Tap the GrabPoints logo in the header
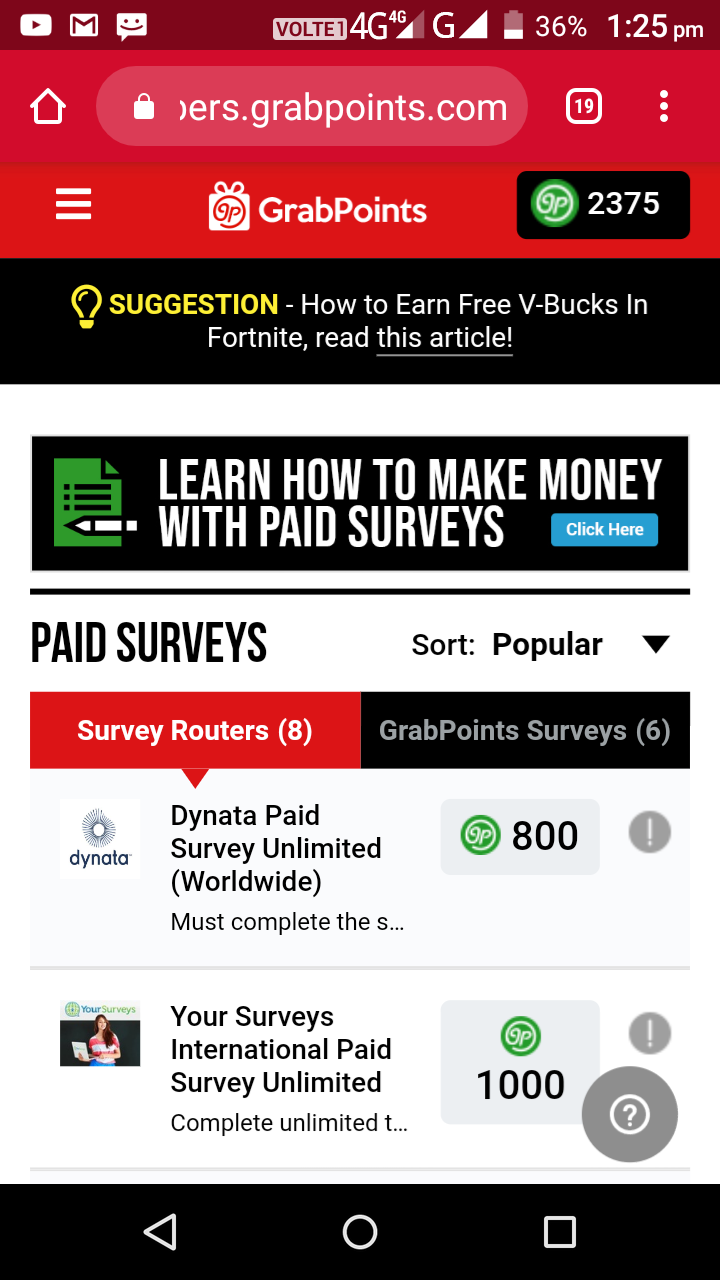 (x=318, y=207)
